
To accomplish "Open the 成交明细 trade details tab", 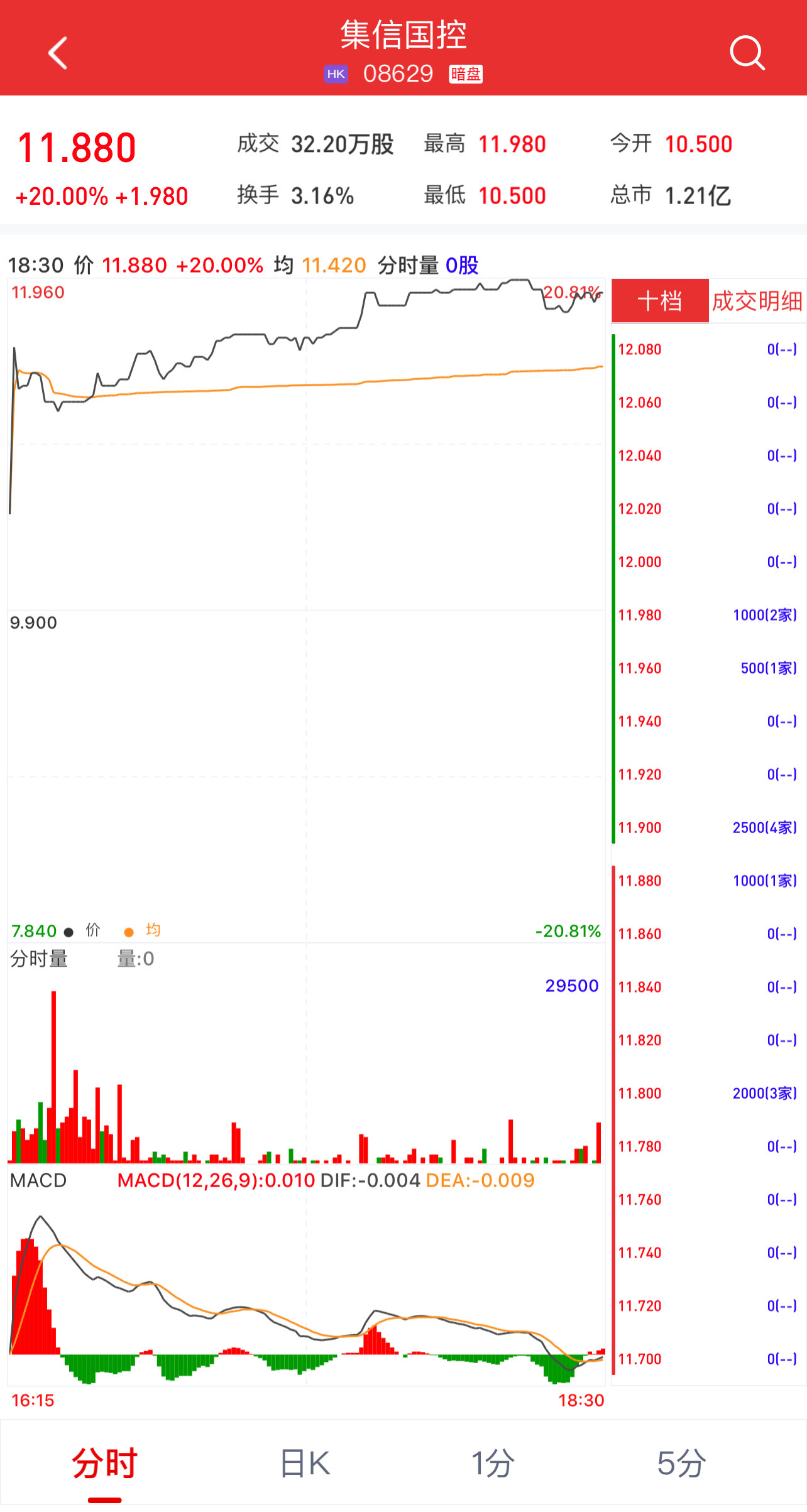I will coord(757,301).
